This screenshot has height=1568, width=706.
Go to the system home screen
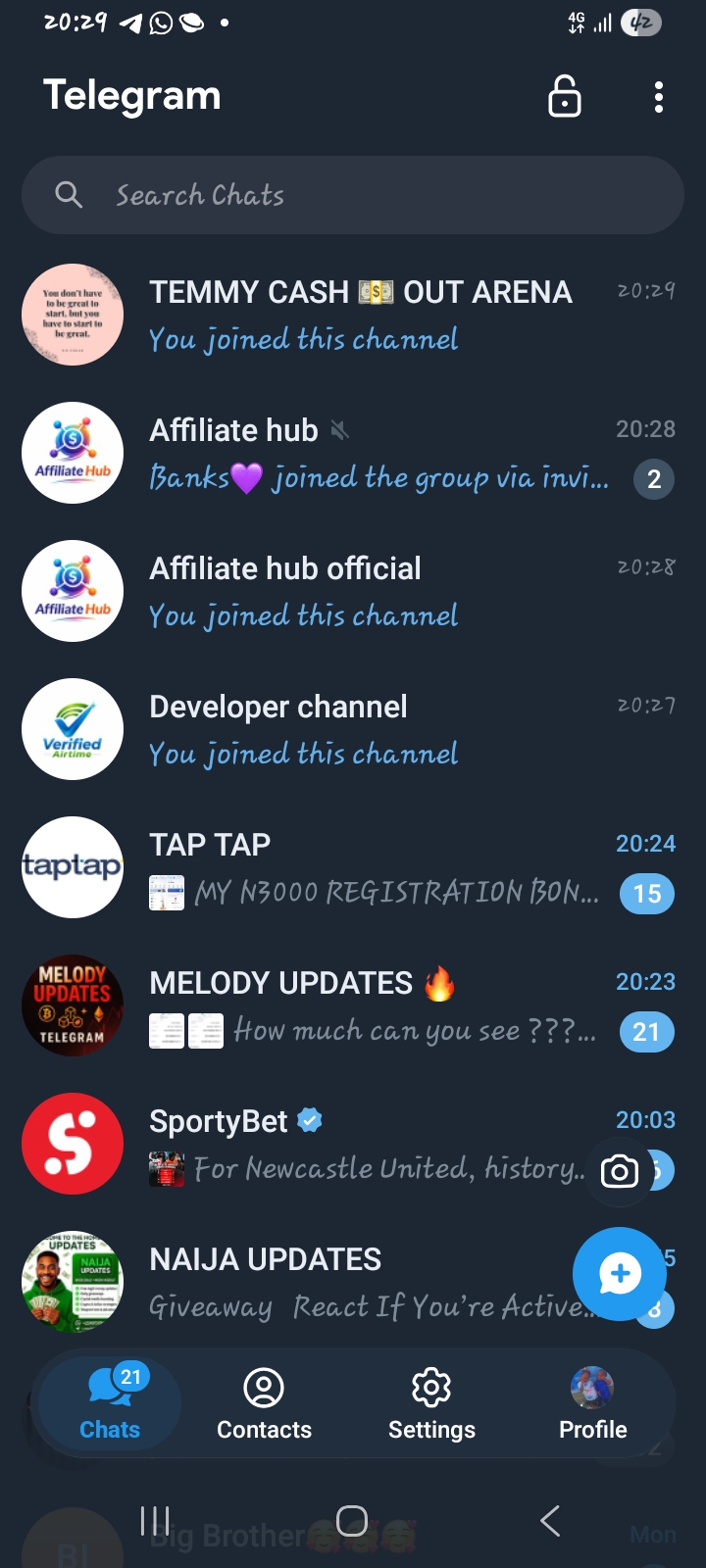click(x=352, y=1521)
